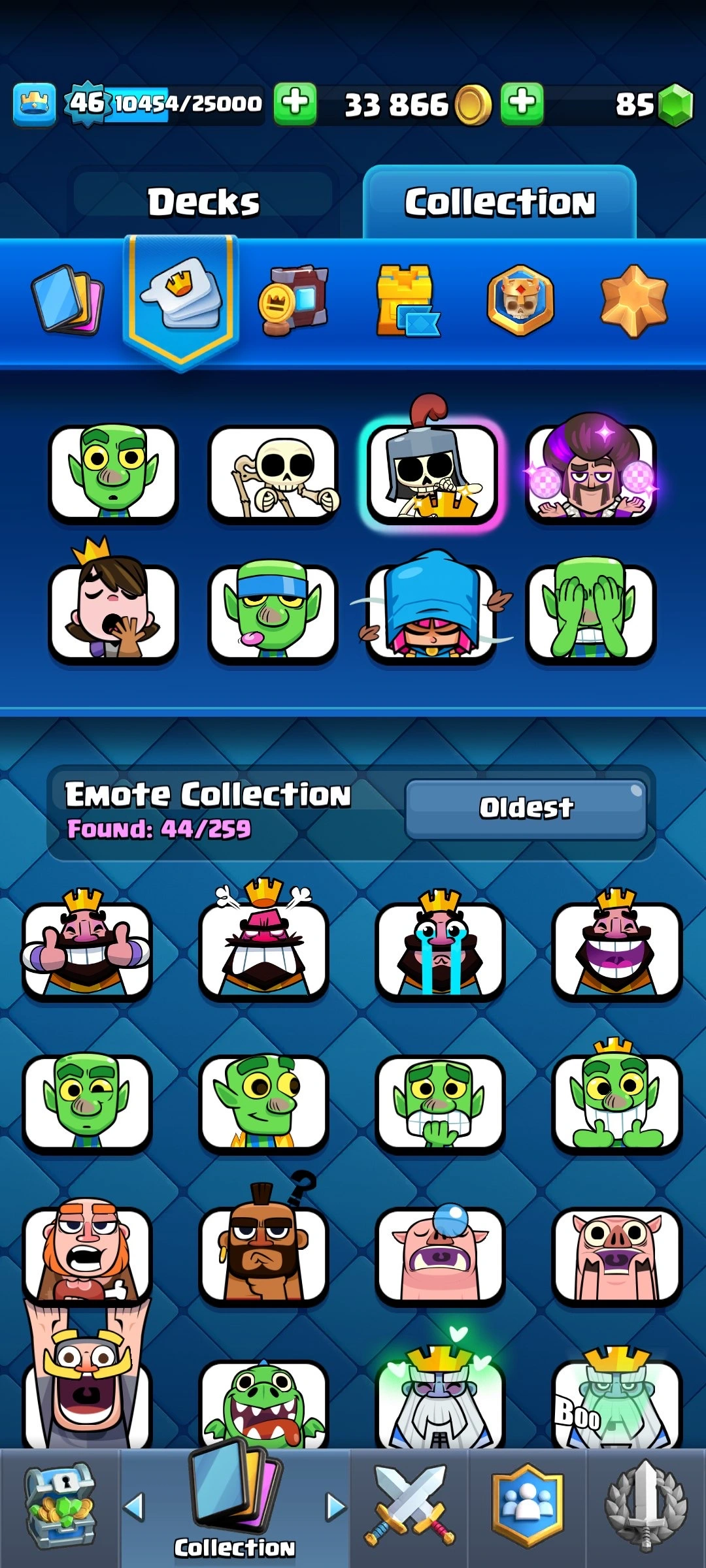Open the card backs book category
The height and width of the screenshot is (1568, 706).
tap(294, 301)
